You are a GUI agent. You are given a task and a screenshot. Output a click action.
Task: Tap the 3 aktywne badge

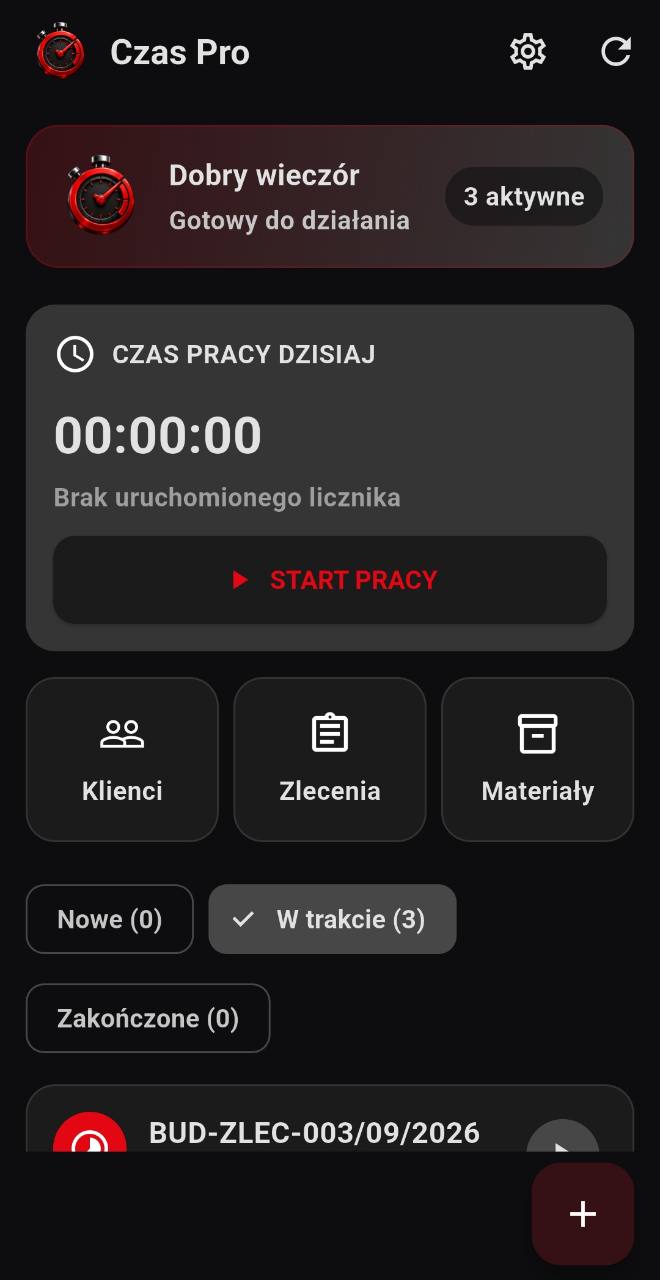tap(524, 196)
